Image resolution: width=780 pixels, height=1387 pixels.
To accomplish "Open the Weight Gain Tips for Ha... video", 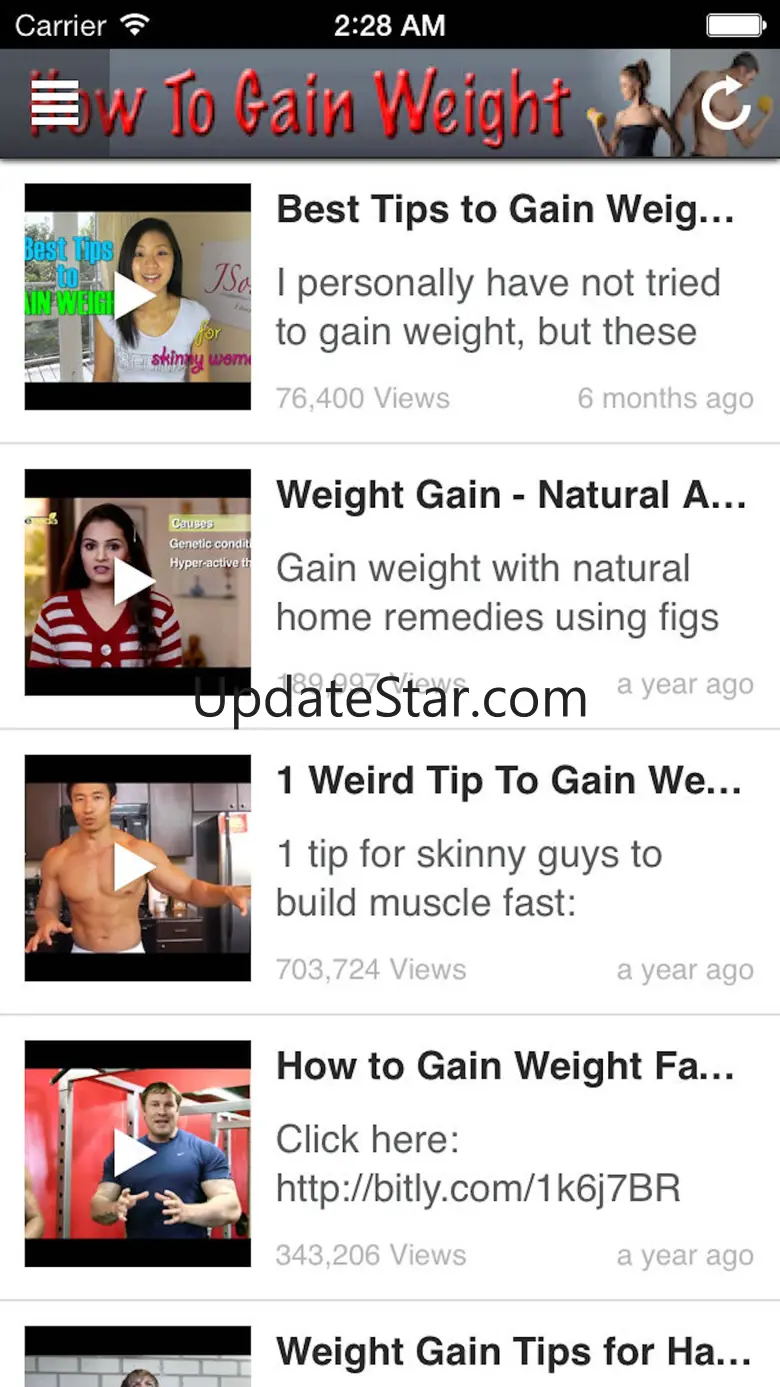I will pyautogui.click(x=512, y=1352).
